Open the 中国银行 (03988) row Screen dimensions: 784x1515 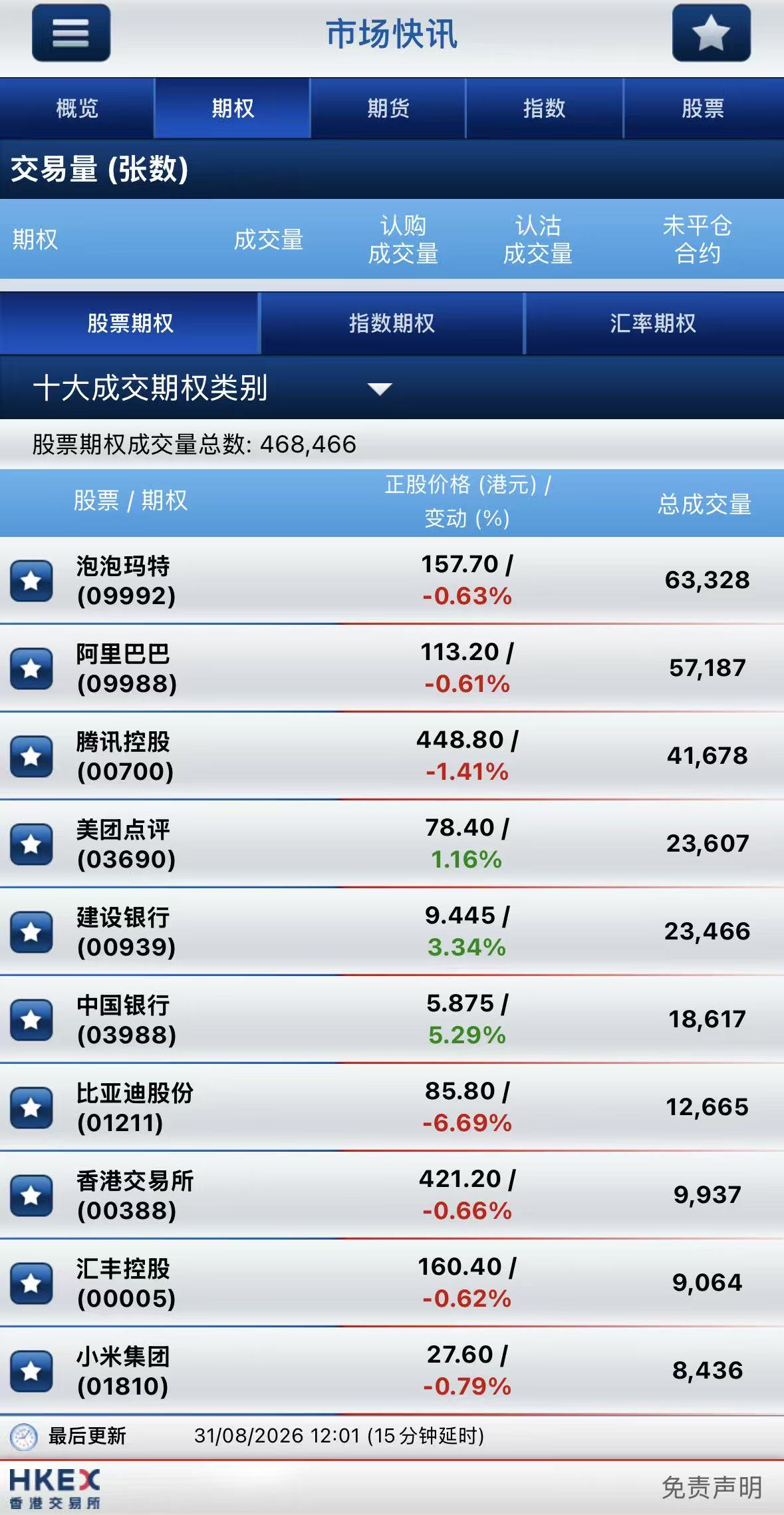pyautogui.click(x=392, y=1019)
